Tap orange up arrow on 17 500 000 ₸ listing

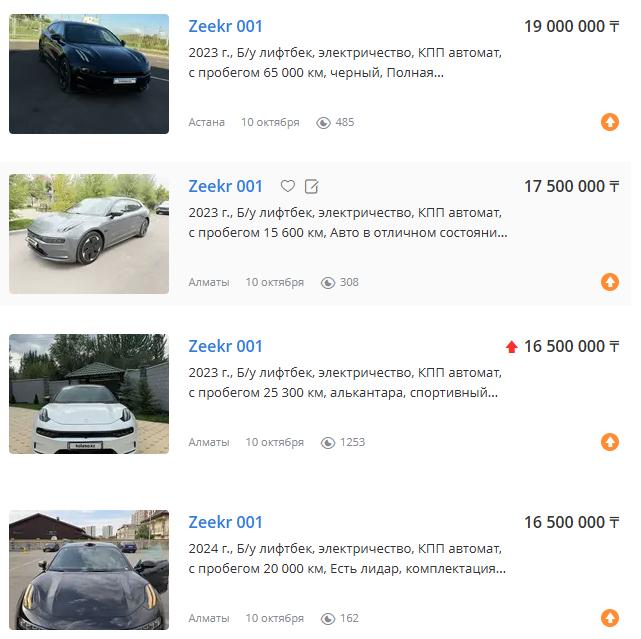[610, 282]
